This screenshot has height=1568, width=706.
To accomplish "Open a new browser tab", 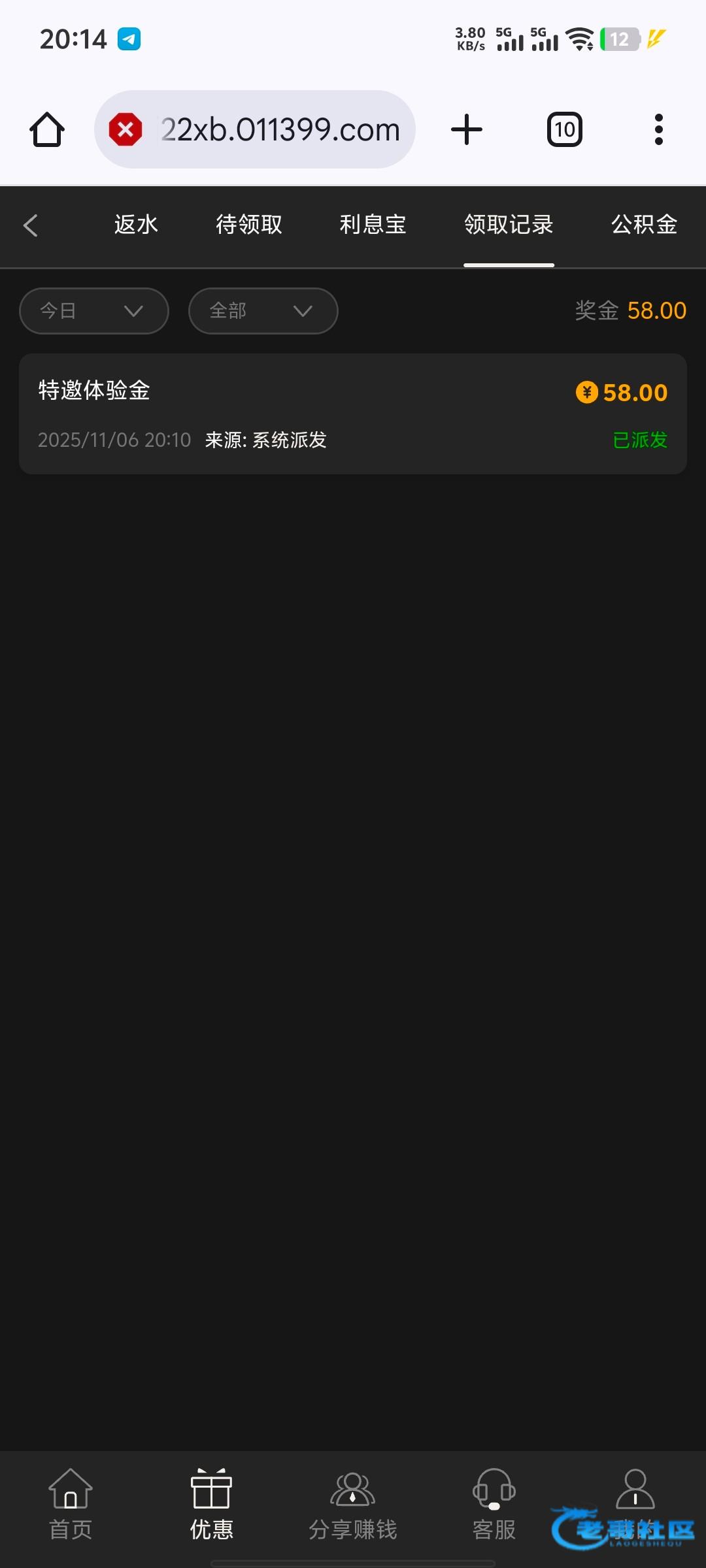I will (467, 129).
